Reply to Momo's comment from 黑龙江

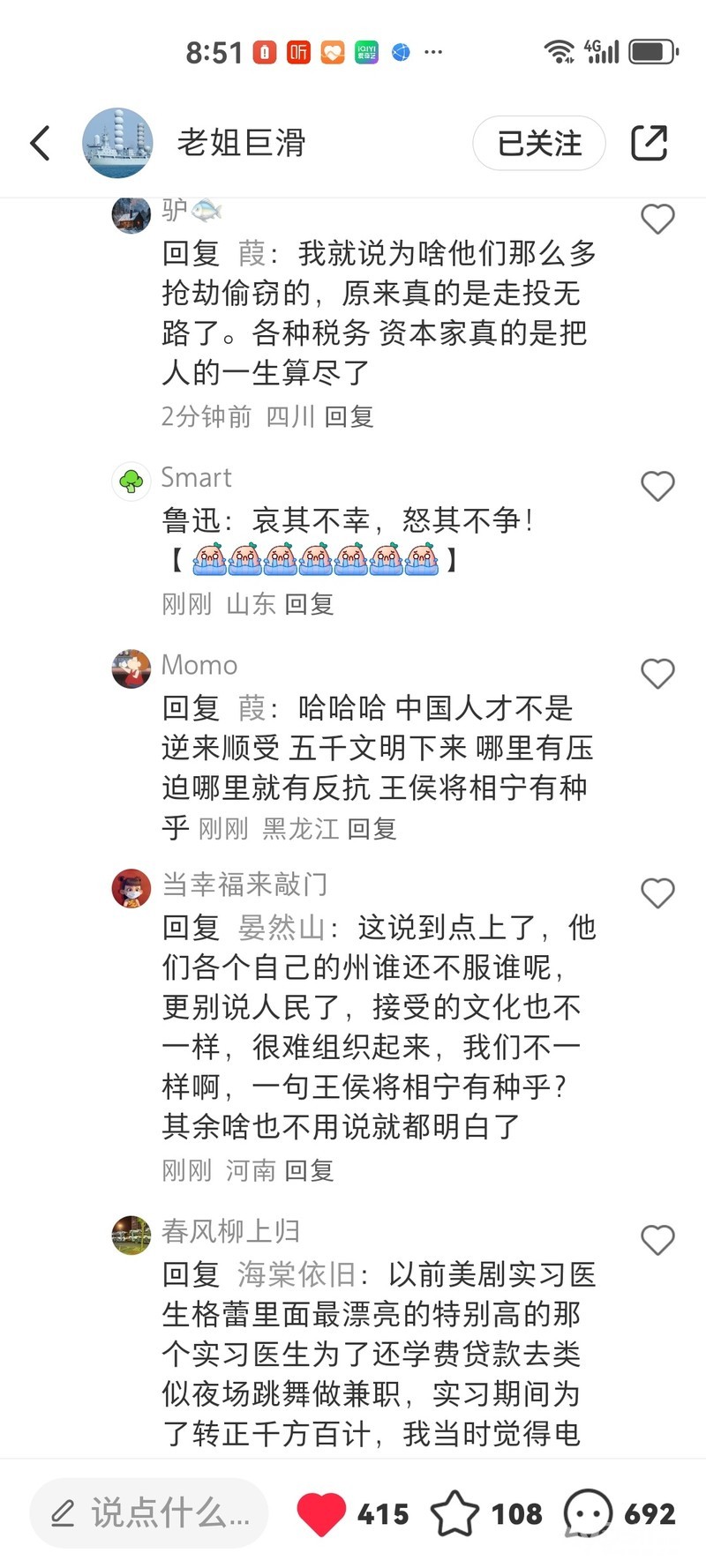coord(372,828)
